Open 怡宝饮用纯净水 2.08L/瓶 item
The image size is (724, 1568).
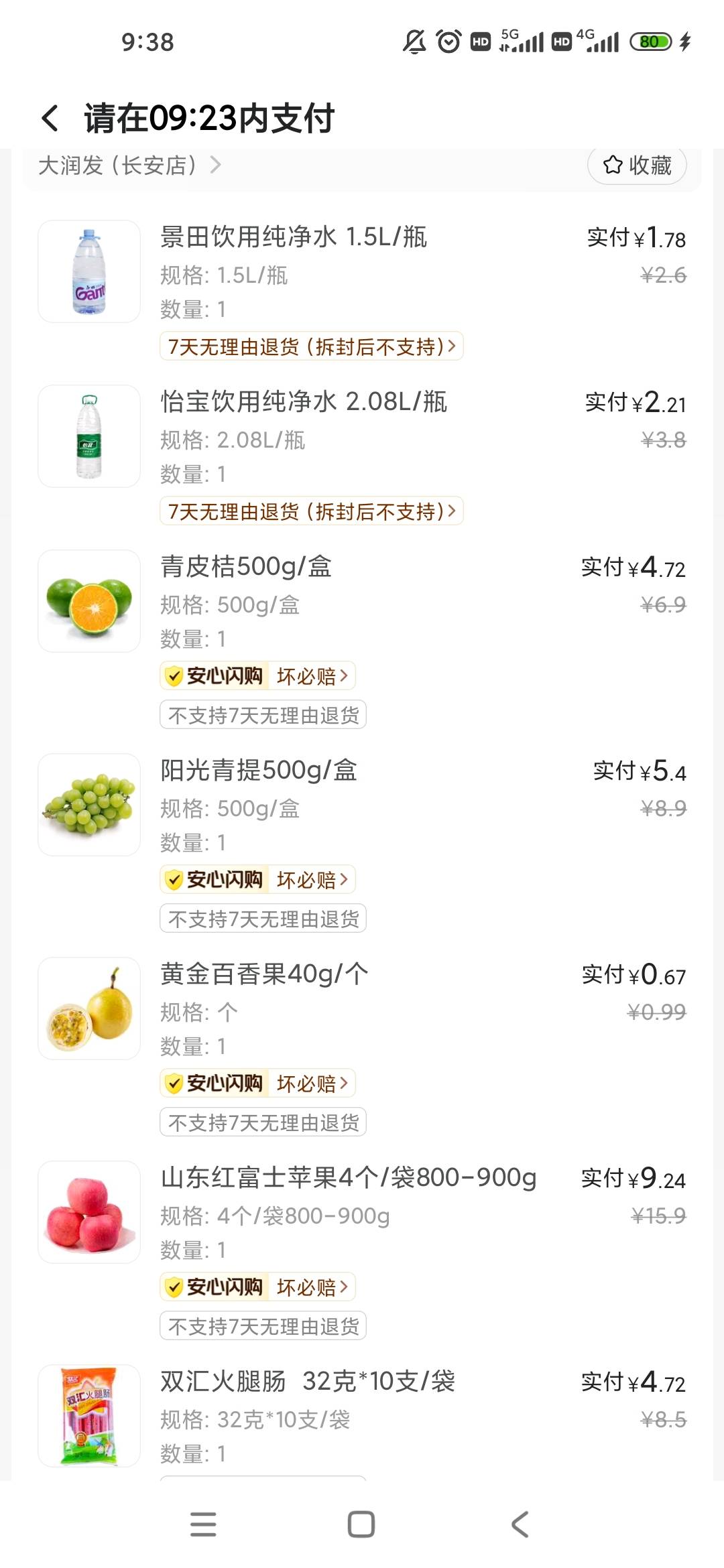pos(304,402)
